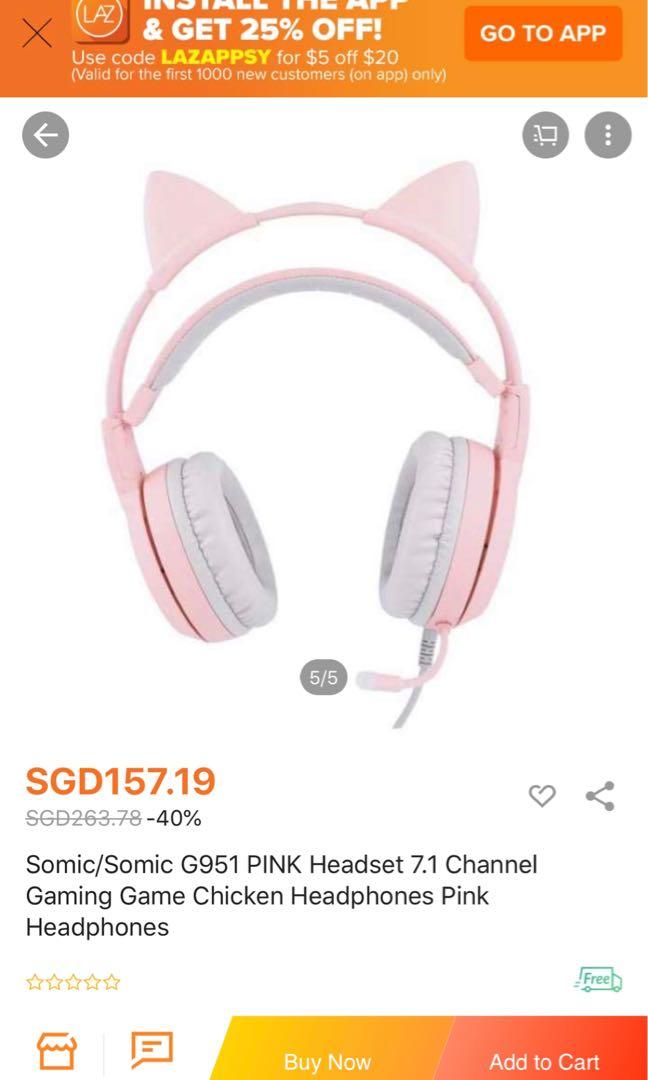
Task: Add headset to wishlist with the heart
Action: click(x=541, y=796)
